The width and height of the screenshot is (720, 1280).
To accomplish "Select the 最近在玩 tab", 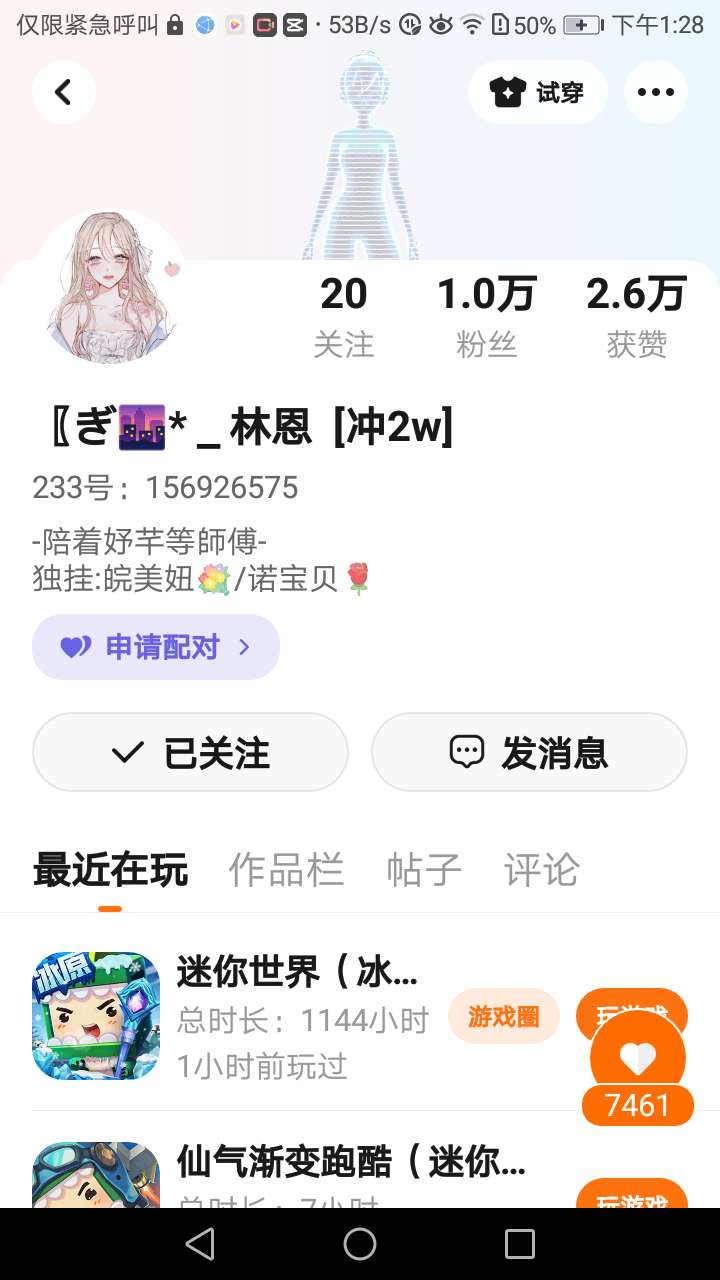I will point(110,870).
